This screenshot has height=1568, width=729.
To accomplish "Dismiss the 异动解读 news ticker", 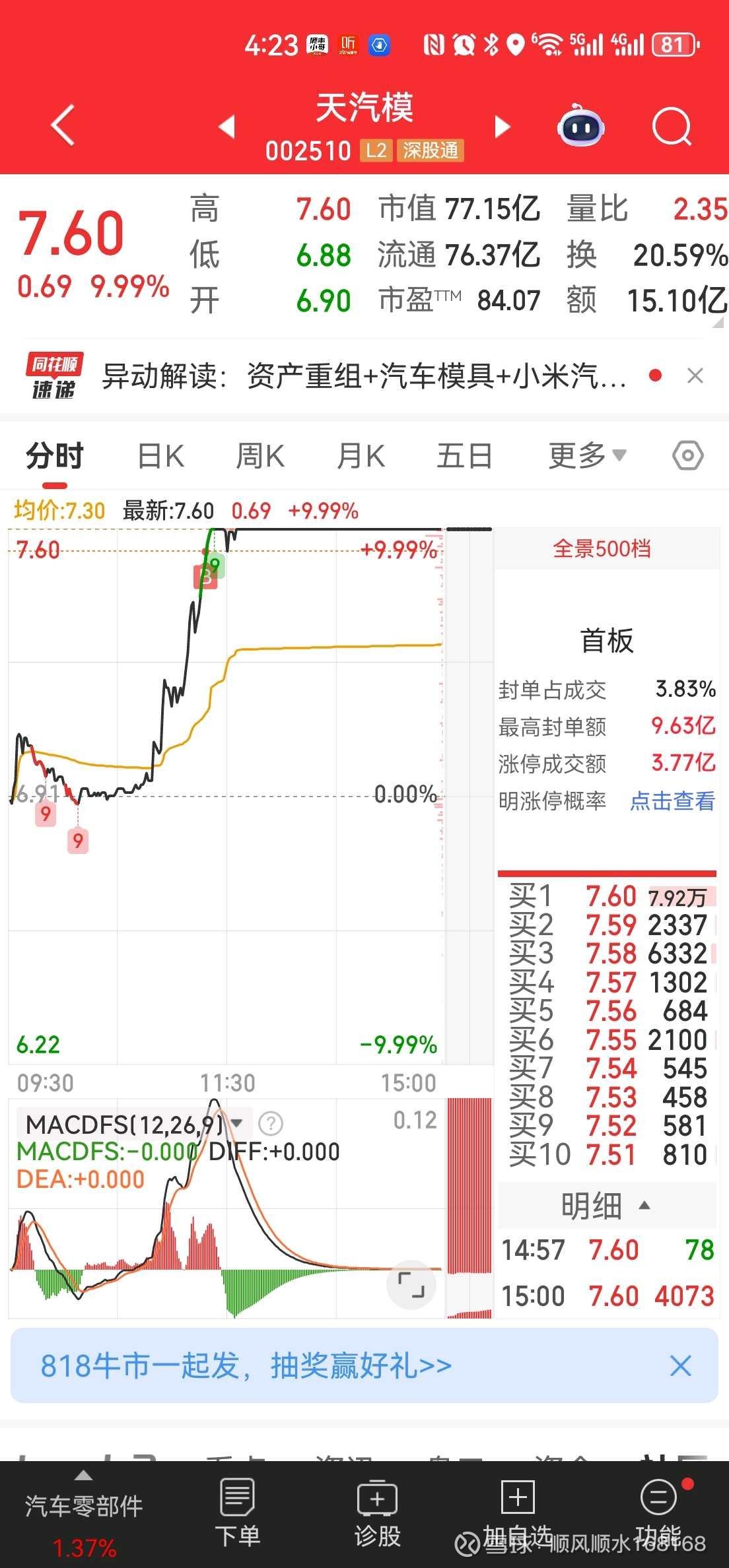I will [x=695, y=376].
